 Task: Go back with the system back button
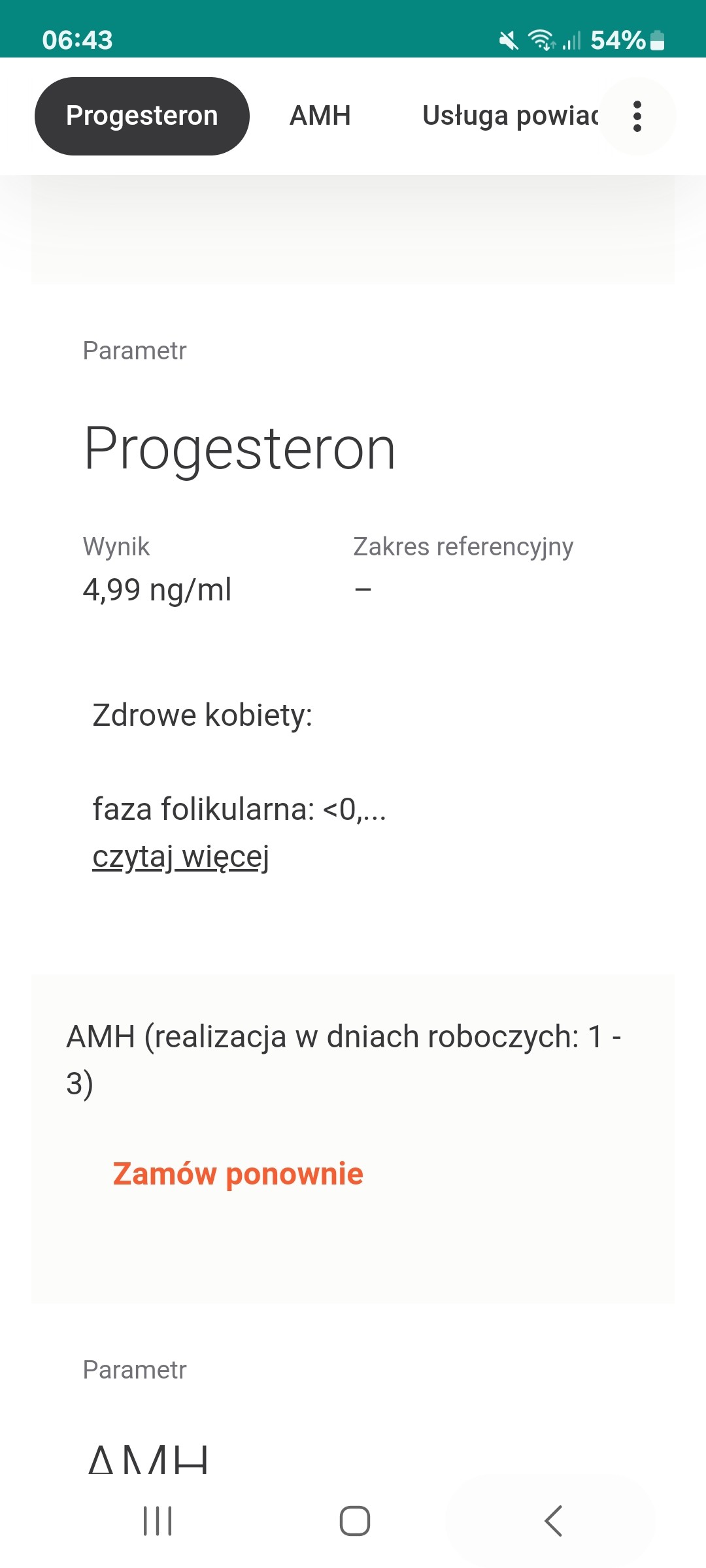553,1520
